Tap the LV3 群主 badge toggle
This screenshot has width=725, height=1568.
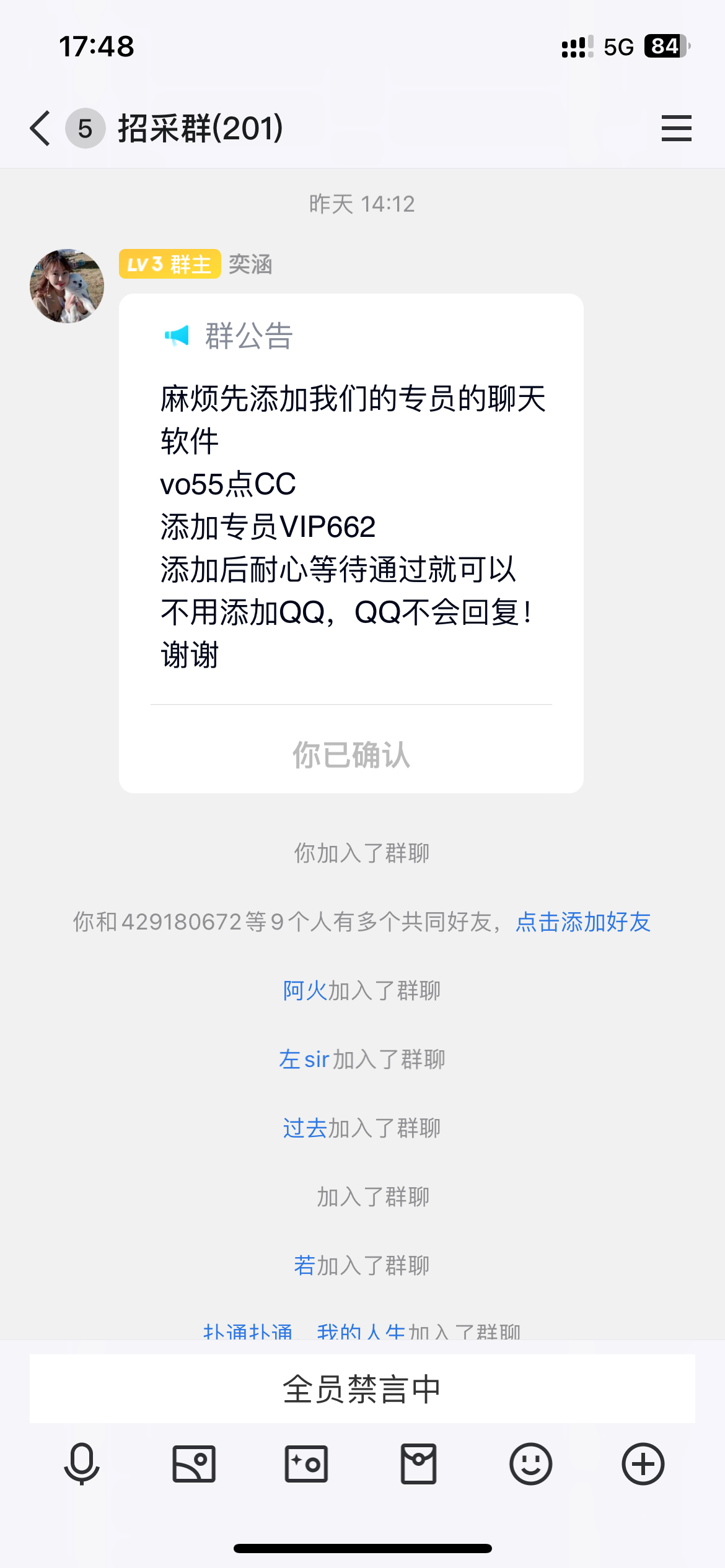tap(170, 264)
